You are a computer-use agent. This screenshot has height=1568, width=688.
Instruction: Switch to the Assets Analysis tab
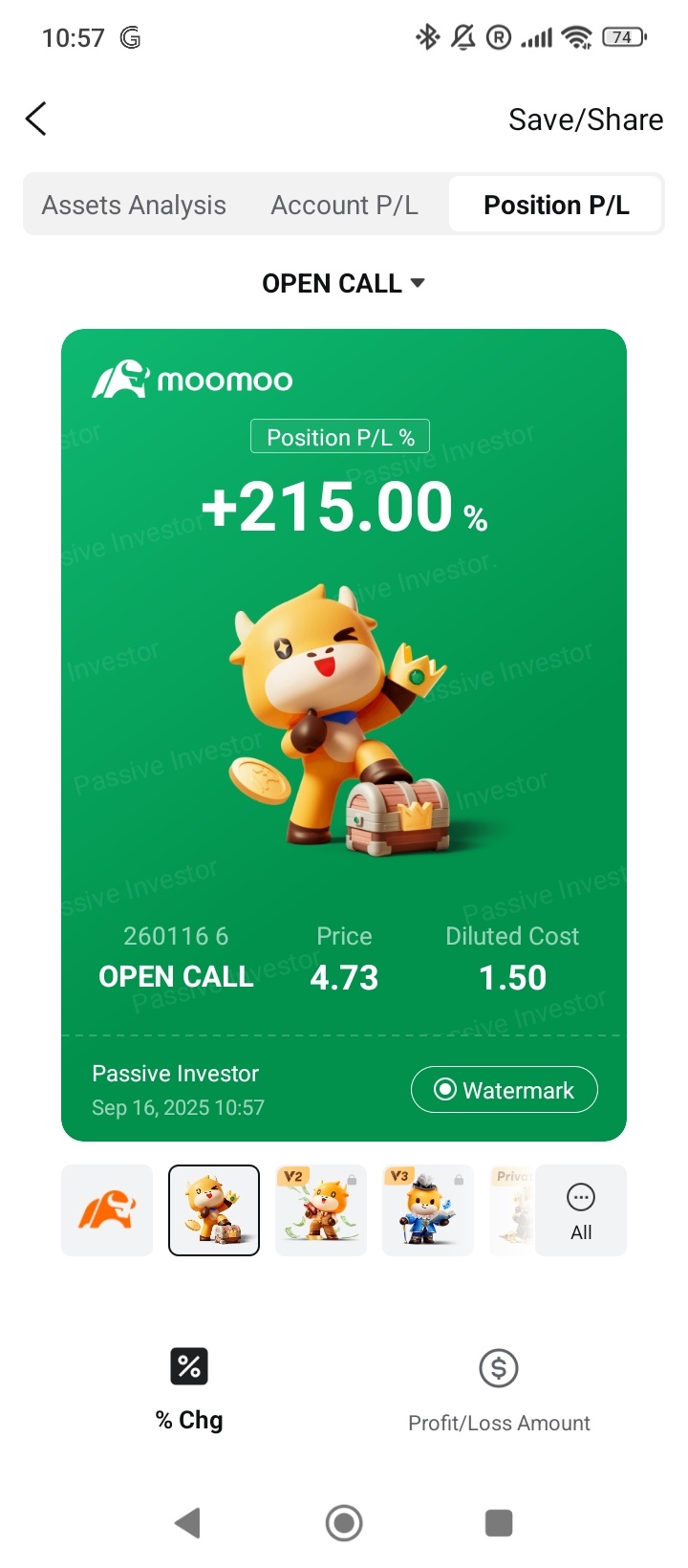(x=134, y=205)
